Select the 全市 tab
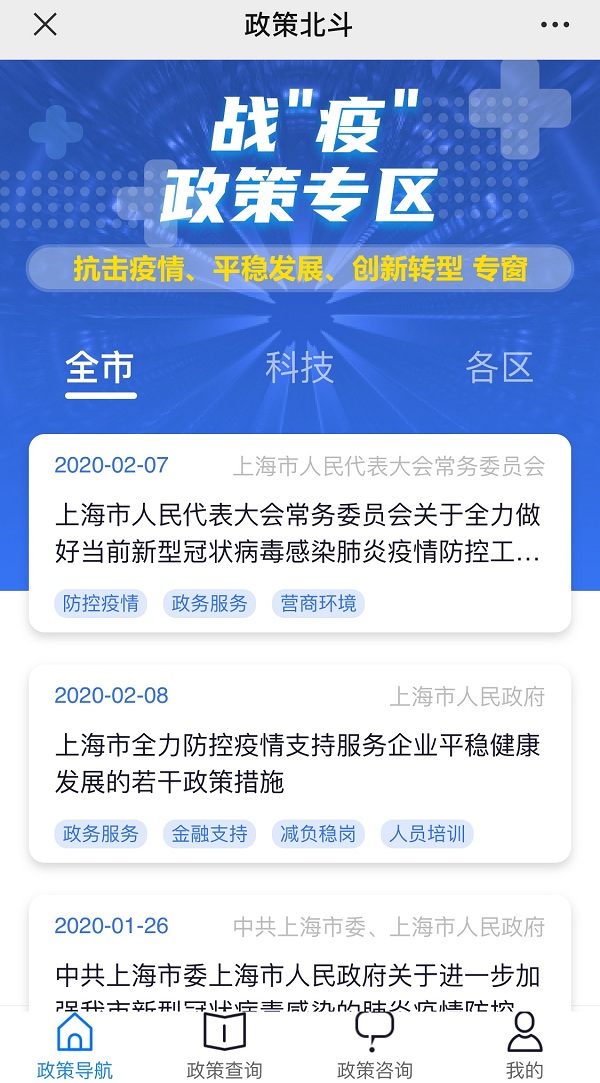This screenshot has height=1083, width=600. pyautogui.click(x=100, y=368)
